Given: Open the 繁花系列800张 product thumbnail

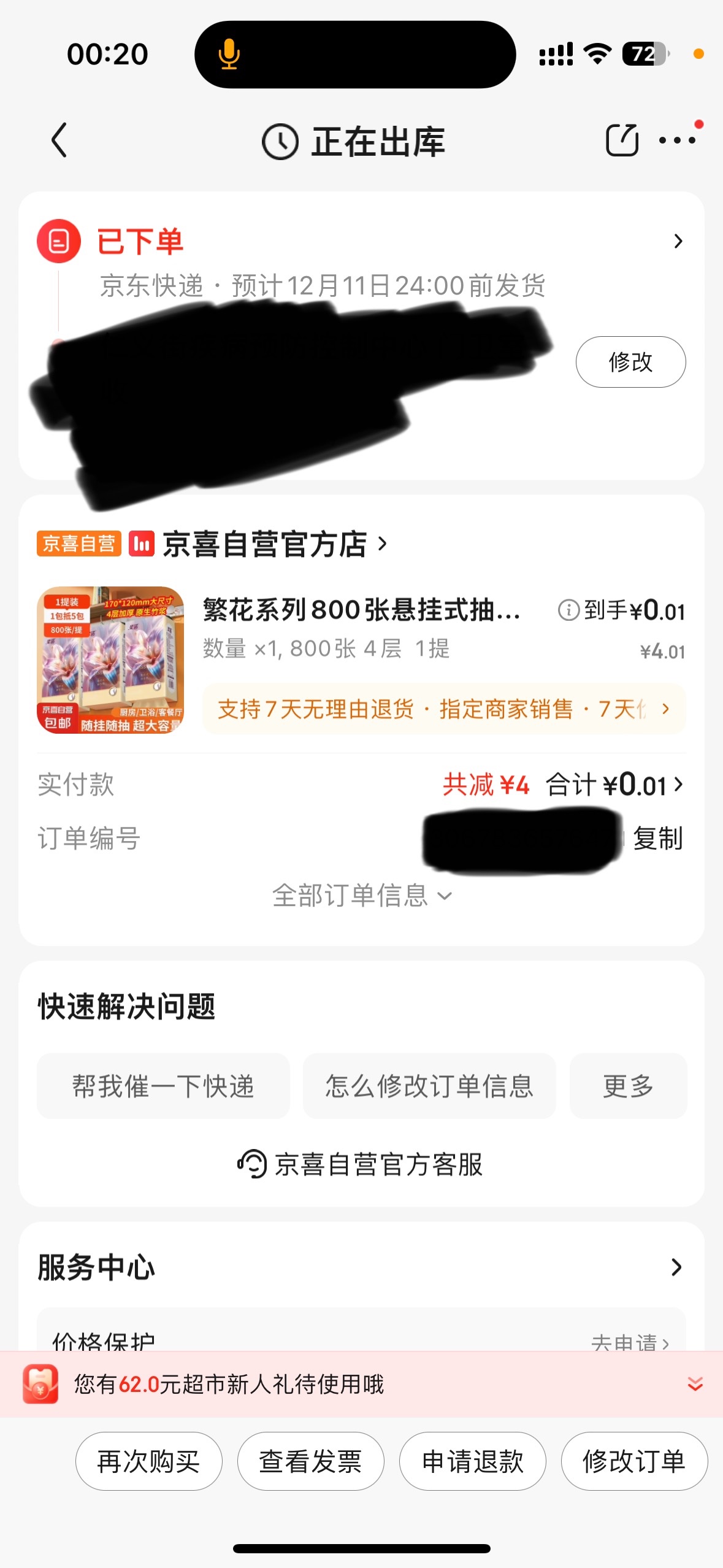Looking at the screenshot, I should click(x=110, y=660).
